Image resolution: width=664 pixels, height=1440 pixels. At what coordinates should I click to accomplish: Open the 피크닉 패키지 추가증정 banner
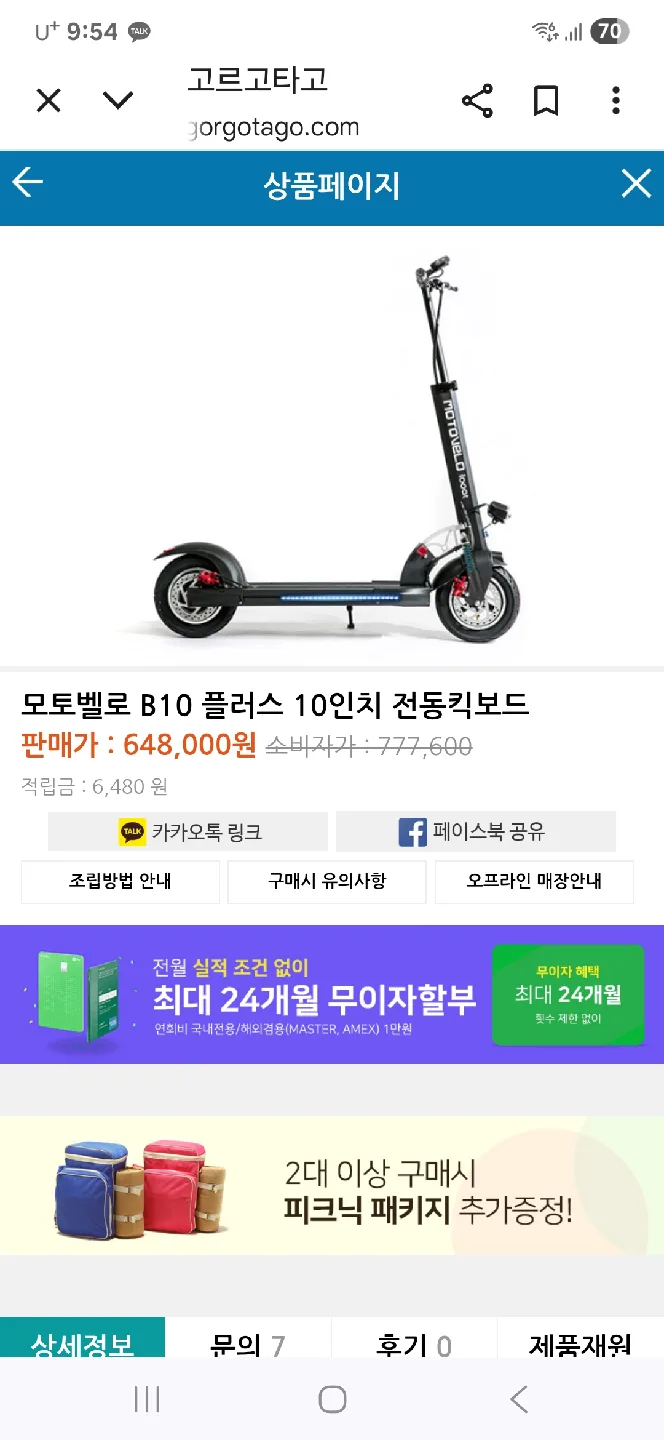pos(332,1185)
